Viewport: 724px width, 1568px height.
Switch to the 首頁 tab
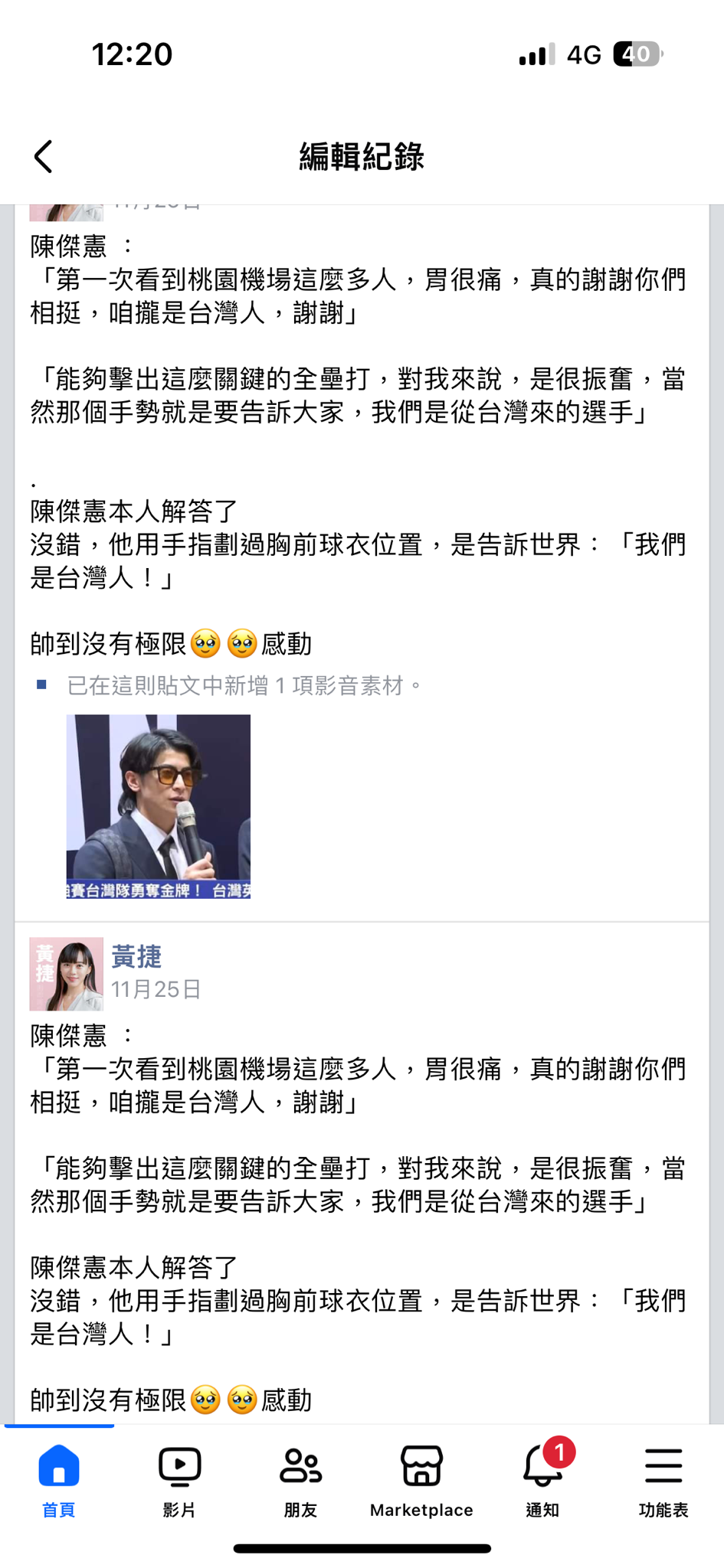59,1479
